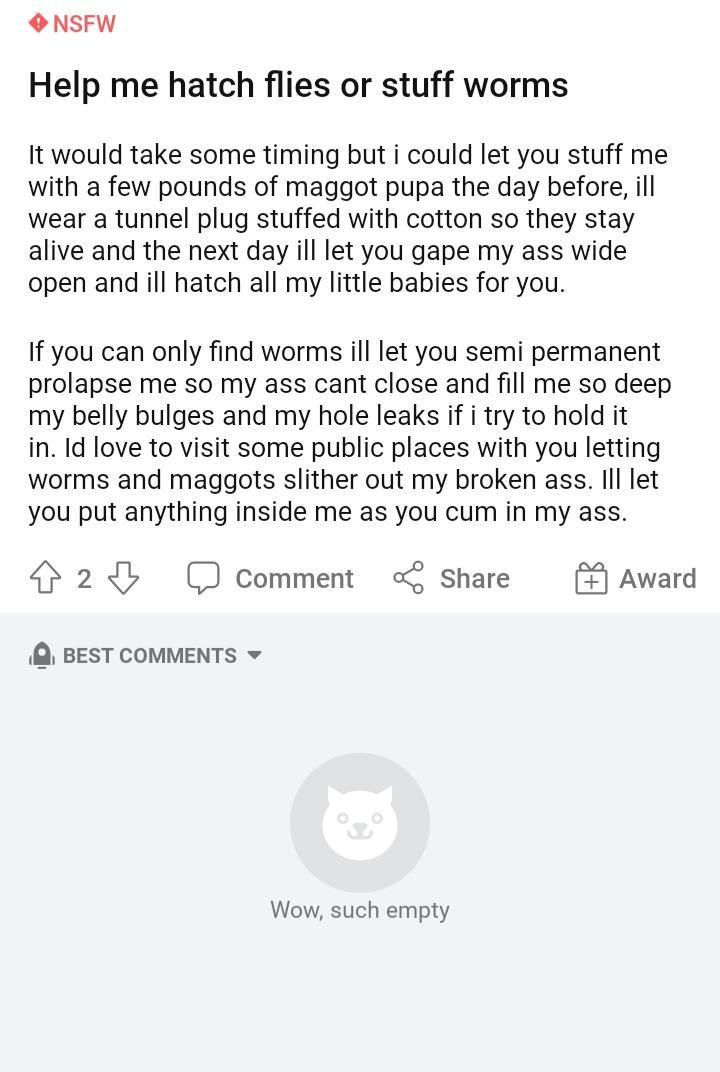The height and width of the screenshot is (1072, 720).
Task: Click the rocket icon beside BEST COMMENTS
Action: [41, 655]
